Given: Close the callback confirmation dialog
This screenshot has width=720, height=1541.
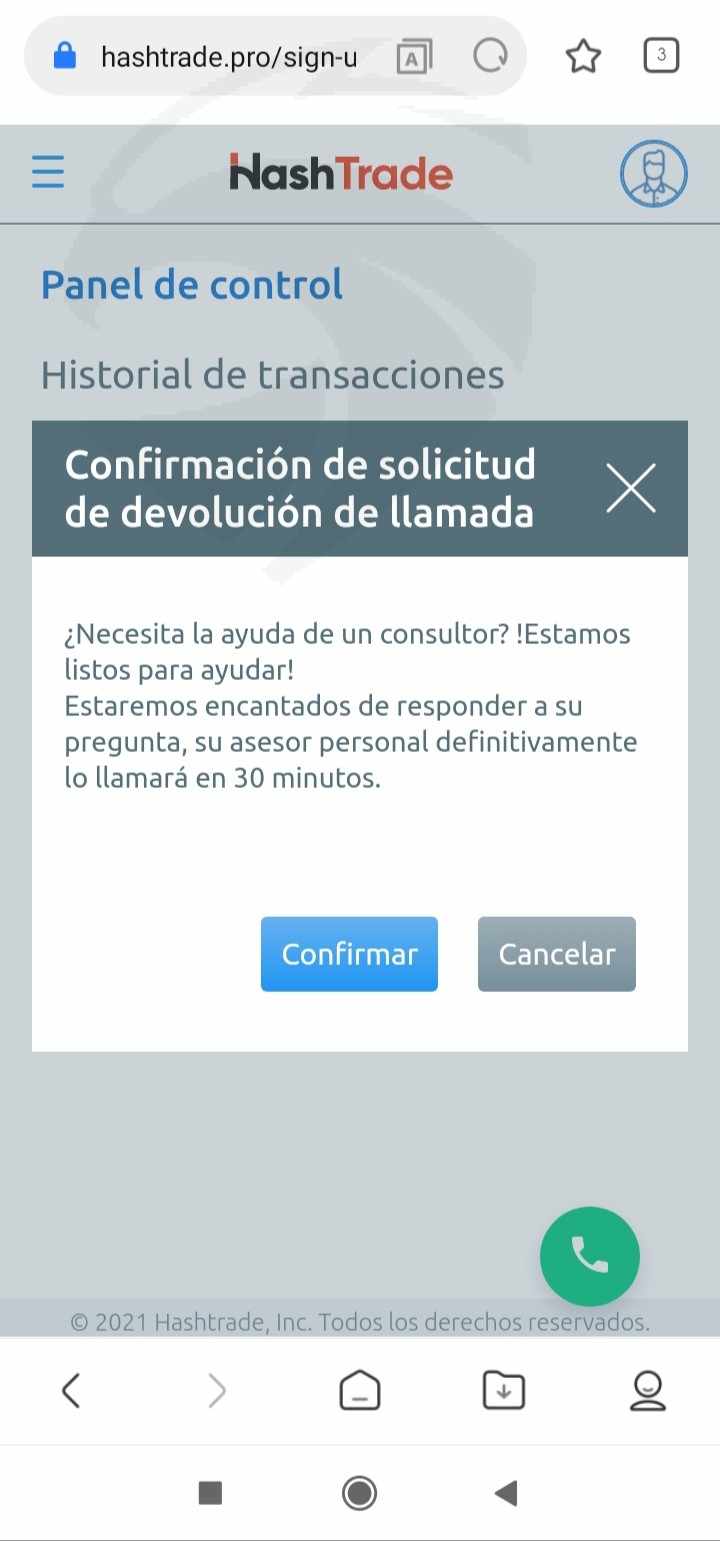Looking at the screenshot, I should [x=631, y=489].
